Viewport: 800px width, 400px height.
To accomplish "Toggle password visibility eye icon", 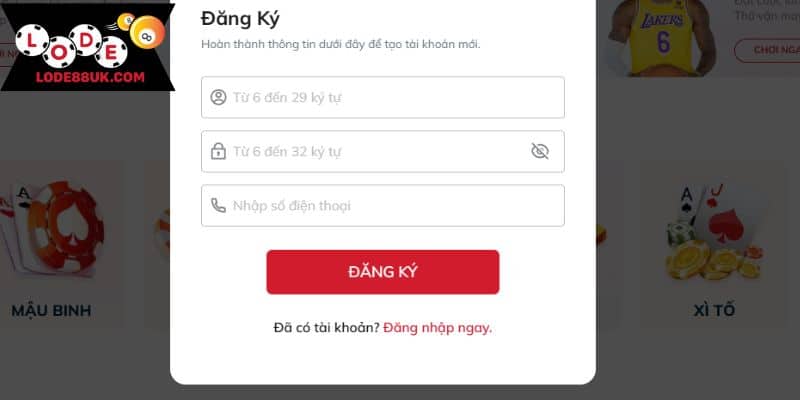I will coord(540,152).
